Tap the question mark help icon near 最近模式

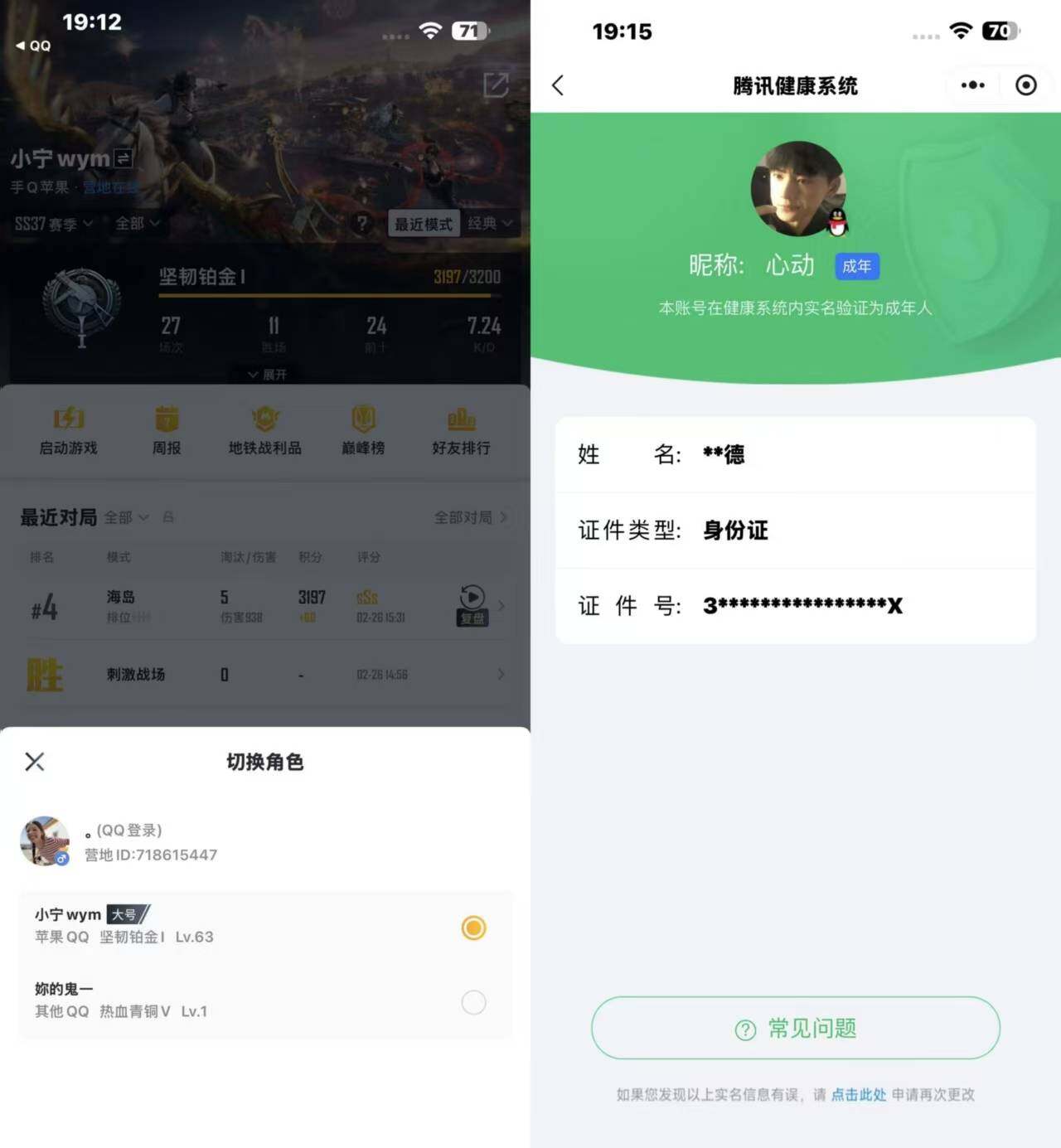coord(362,223)
